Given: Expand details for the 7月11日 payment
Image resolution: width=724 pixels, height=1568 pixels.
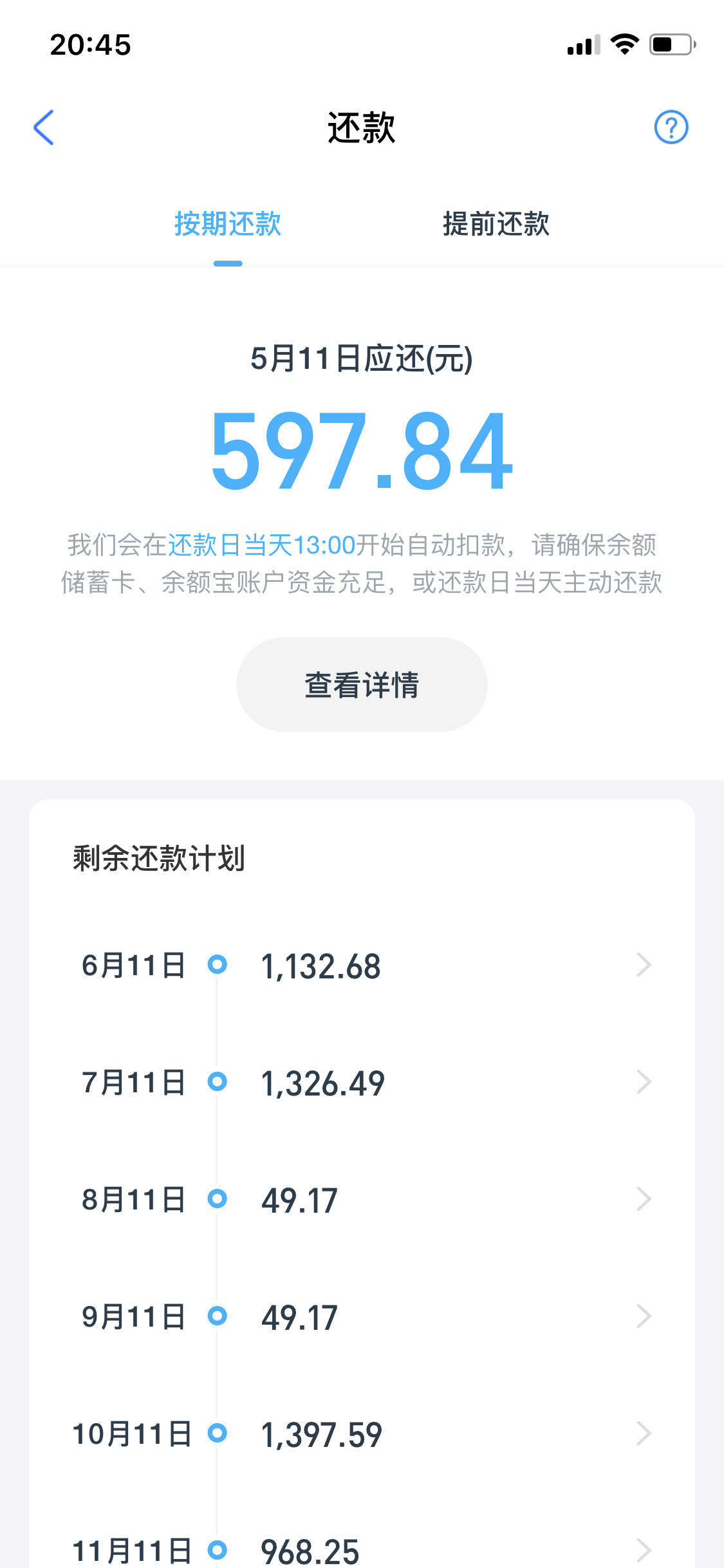Looking at the screenshot, I should (643, 1081).
